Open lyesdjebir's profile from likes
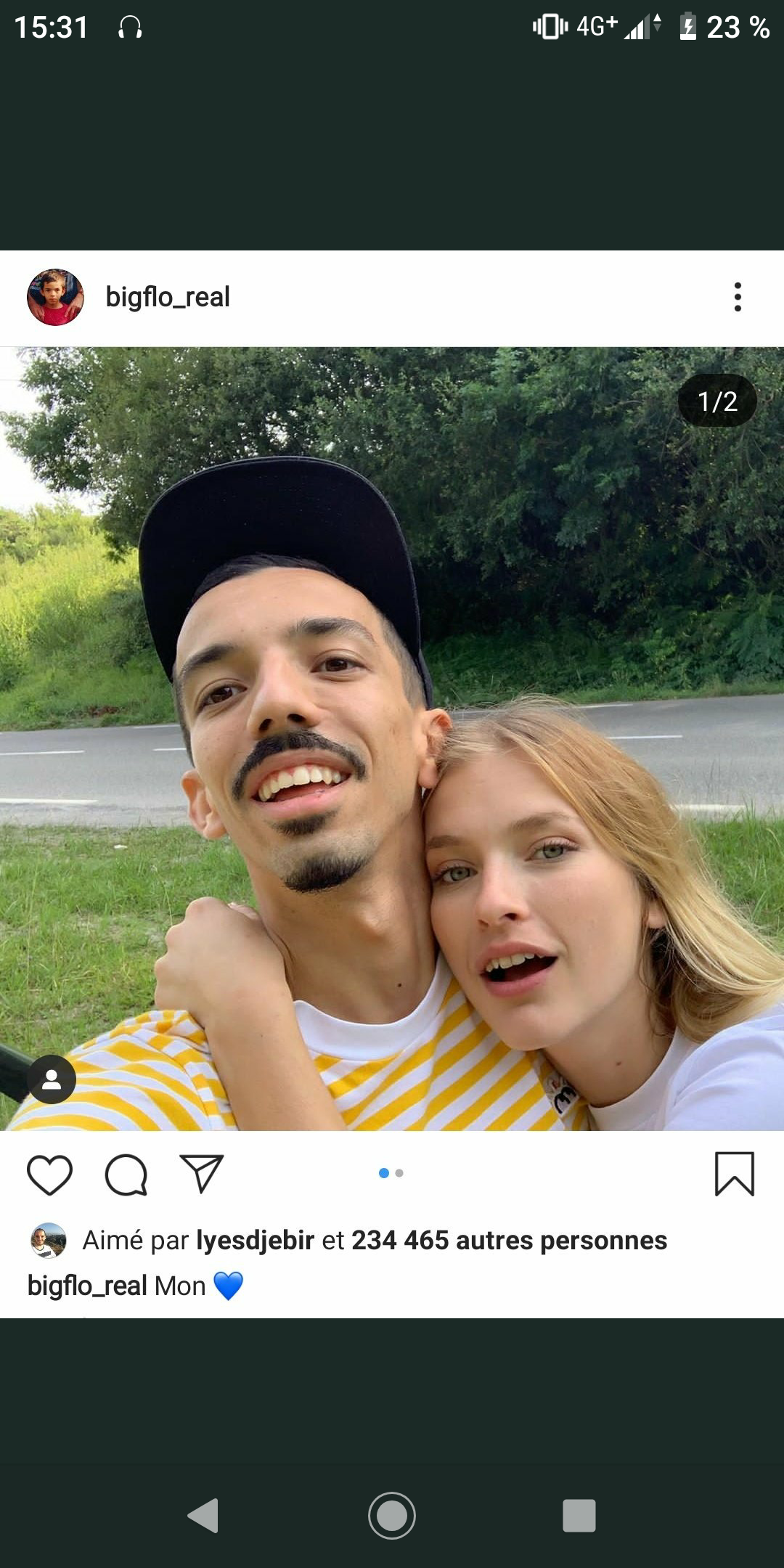The width and height of the screenshot is (784, 1568). pyautogui.click(x=255, y=1241)
